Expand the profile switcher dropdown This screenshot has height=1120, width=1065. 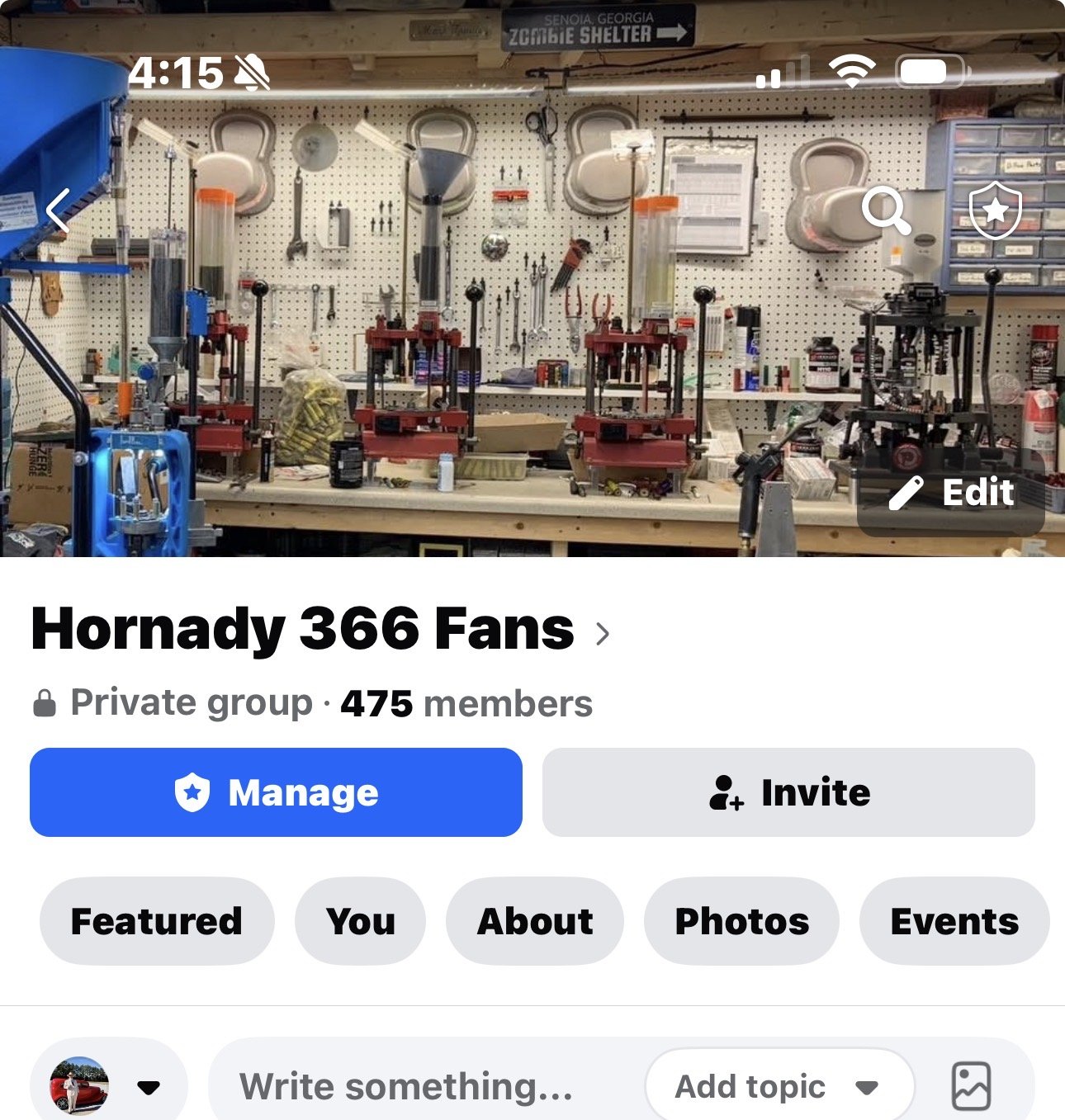point(149,1087)
